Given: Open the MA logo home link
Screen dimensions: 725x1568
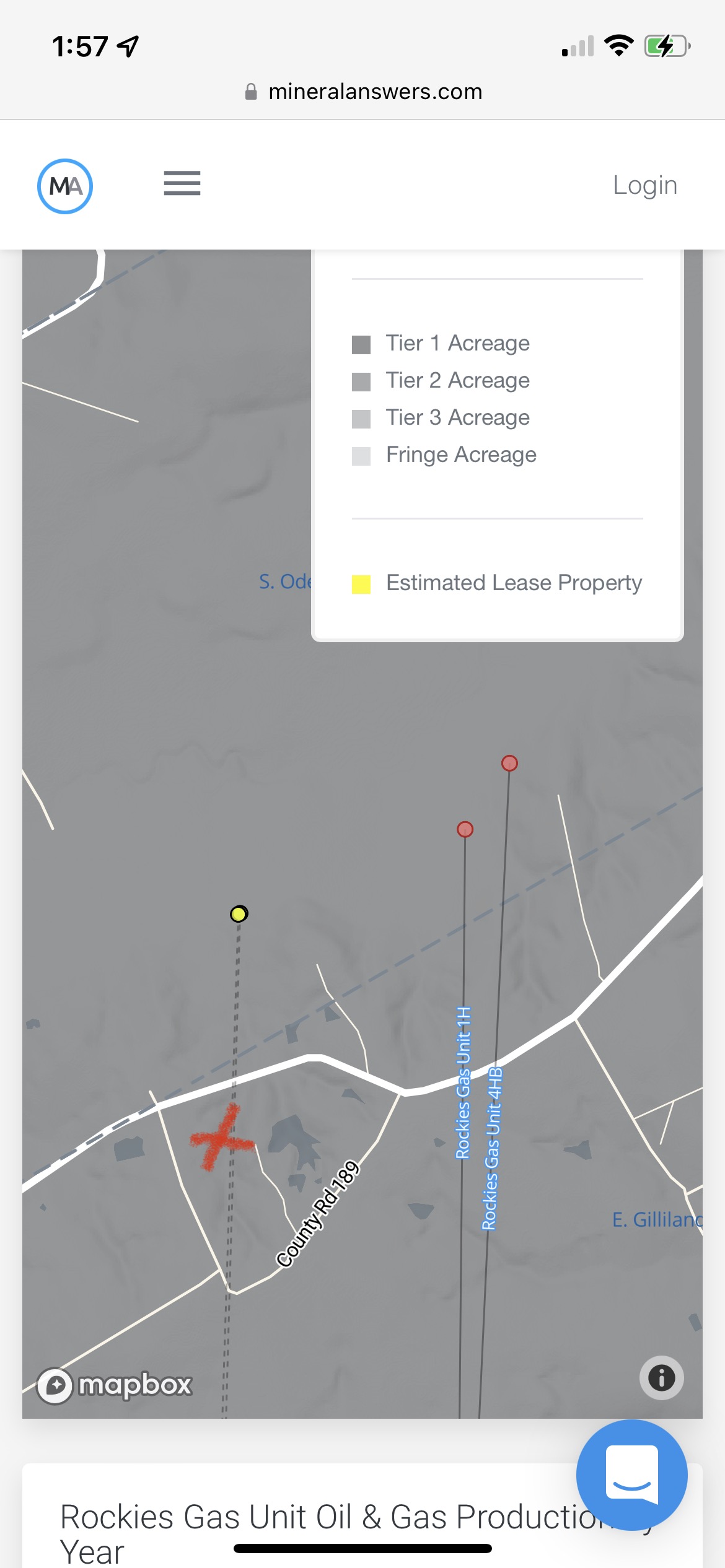Looking at the screenshot, I should 65,186.
